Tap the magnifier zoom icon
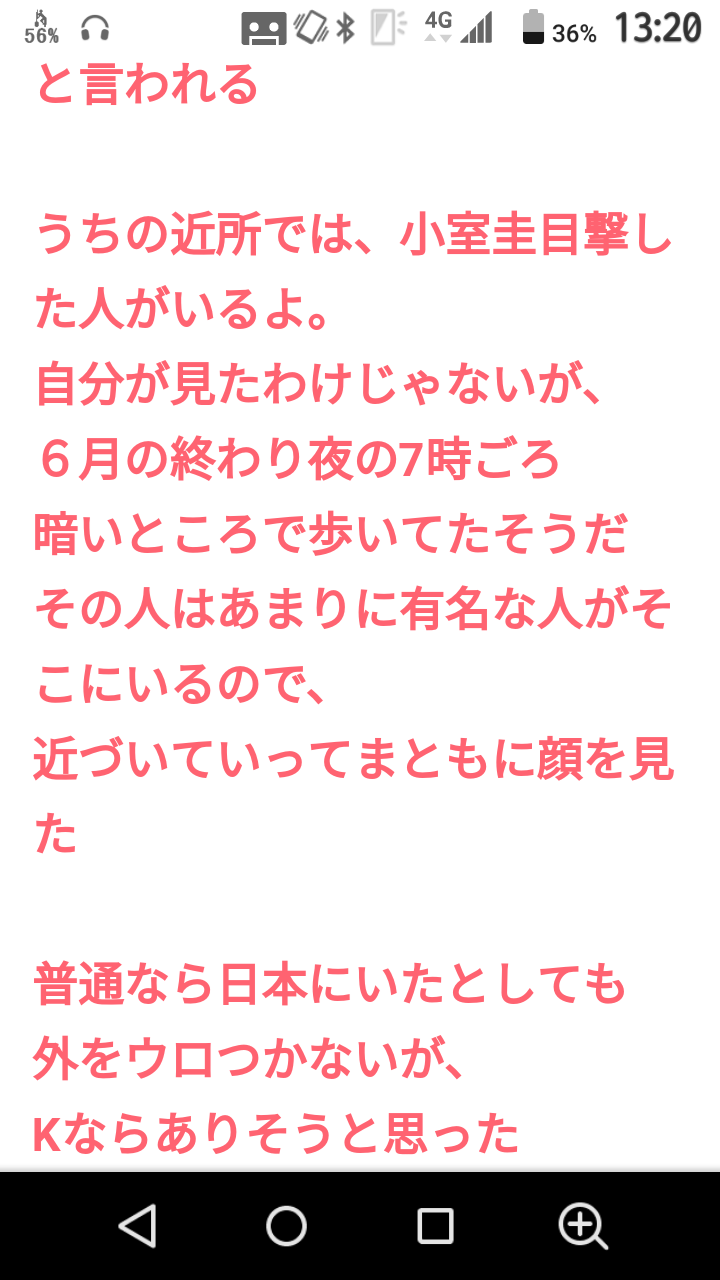720x1280 pixels. point(582,1225)
